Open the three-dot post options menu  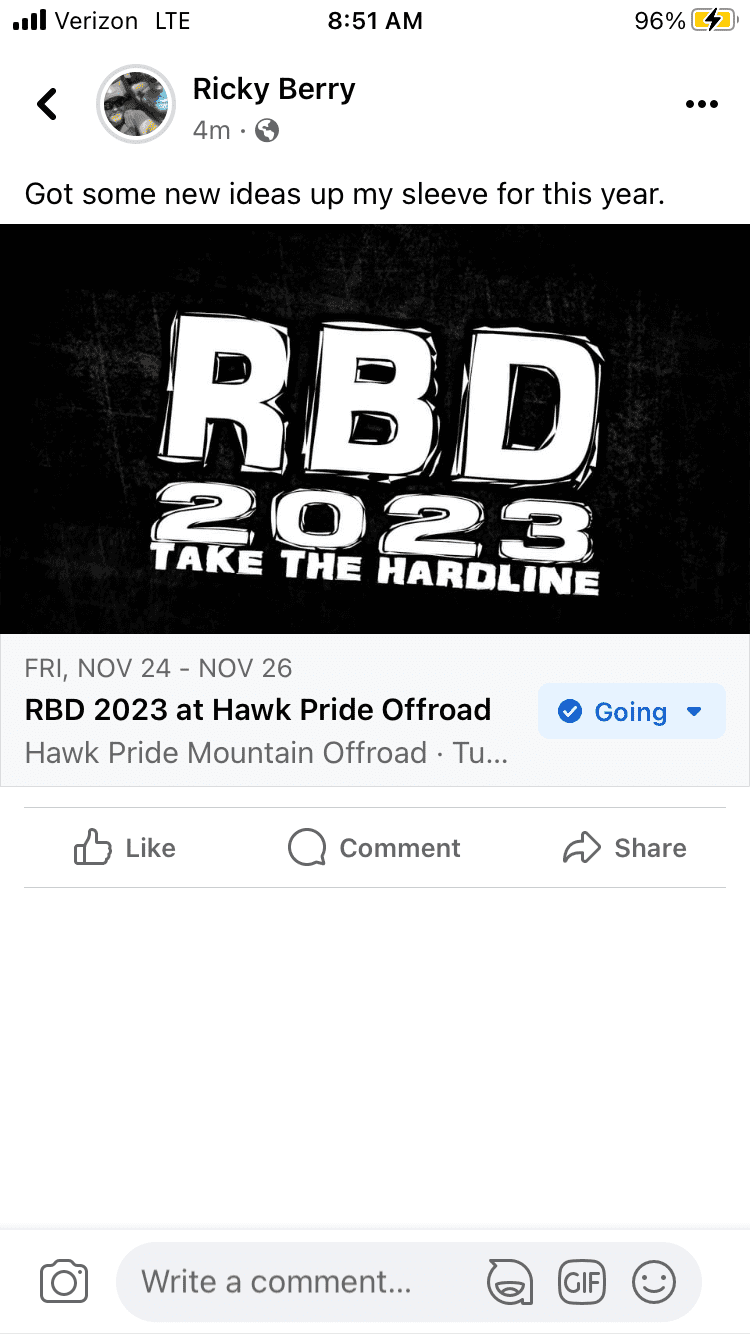coord(702,104)
